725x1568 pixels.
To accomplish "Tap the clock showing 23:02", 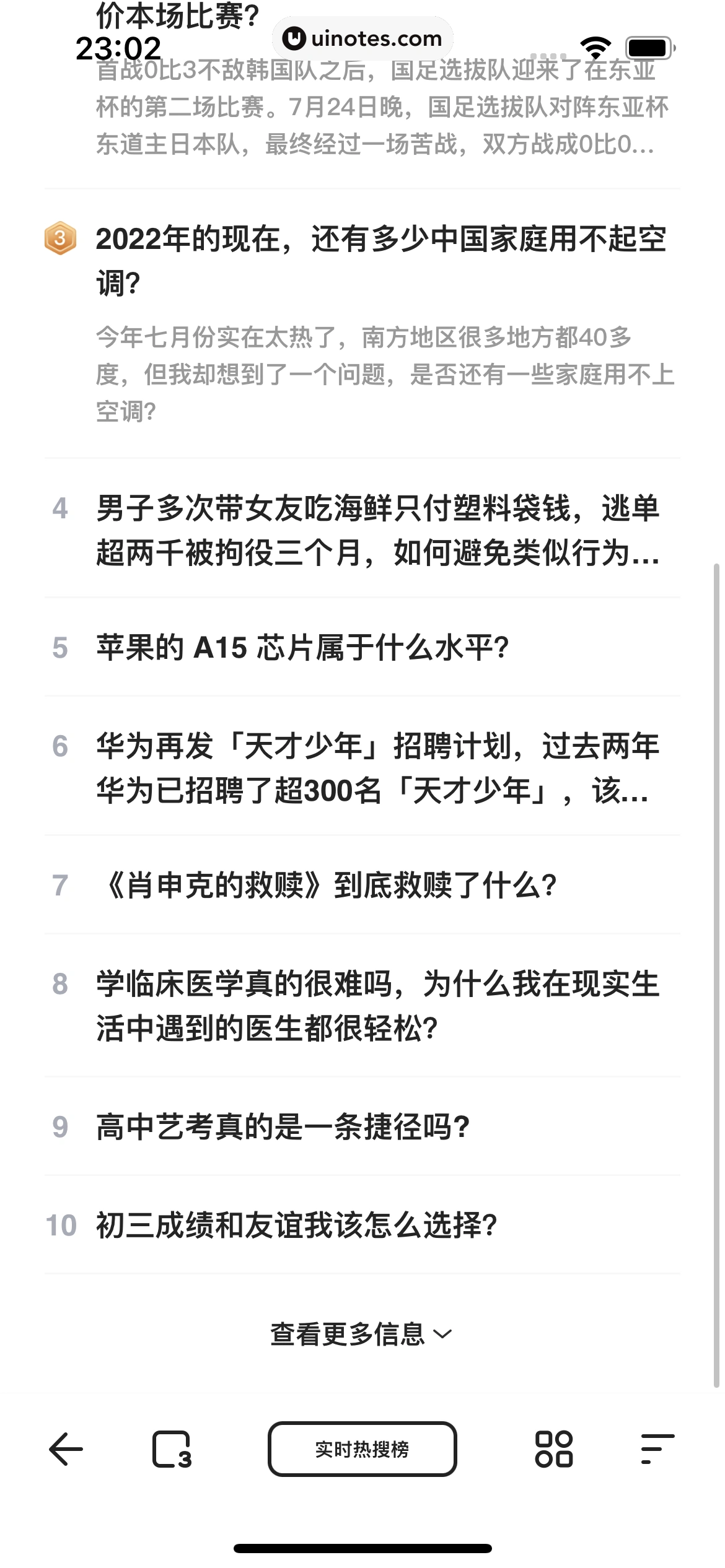I will [118, 46].
